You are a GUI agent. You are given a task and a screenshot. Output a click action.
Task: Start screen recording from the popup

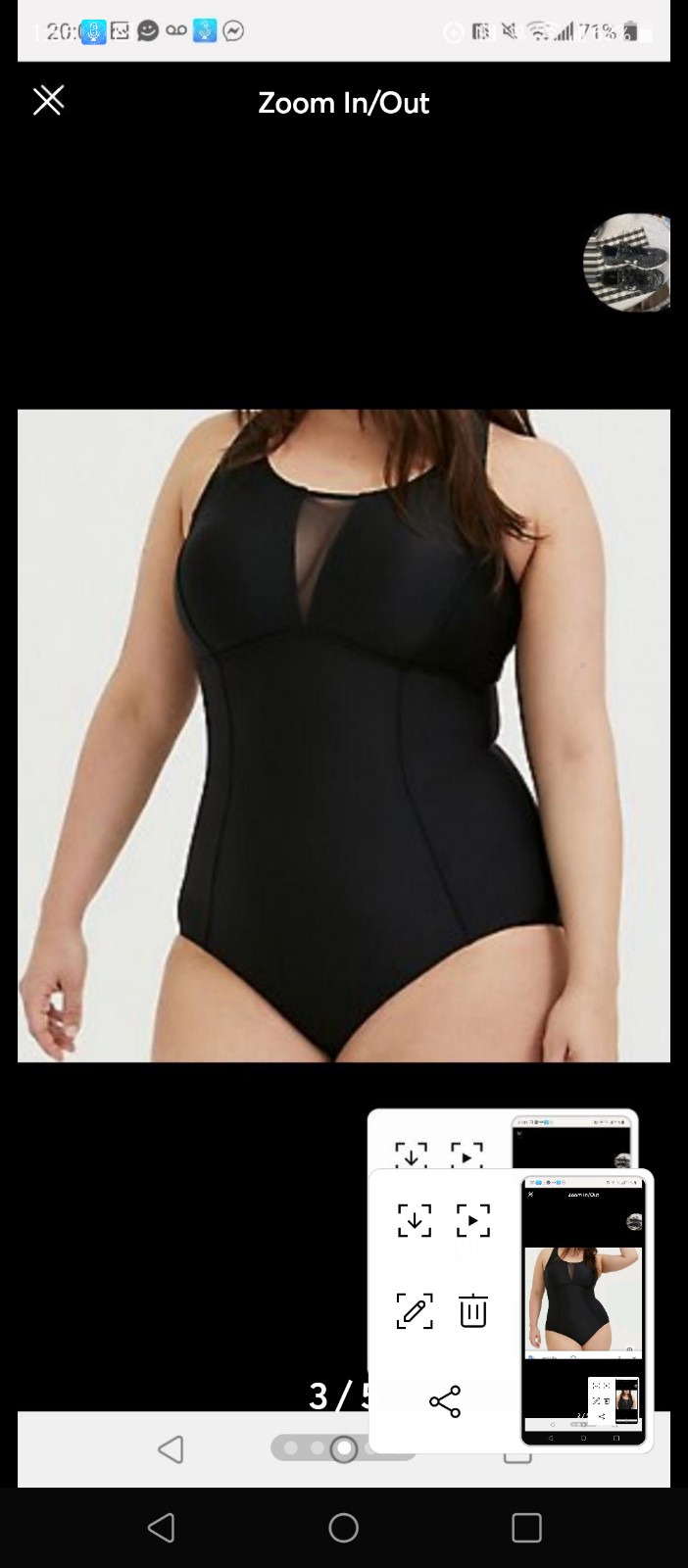pyautogui.click(x=473, y=1220)
